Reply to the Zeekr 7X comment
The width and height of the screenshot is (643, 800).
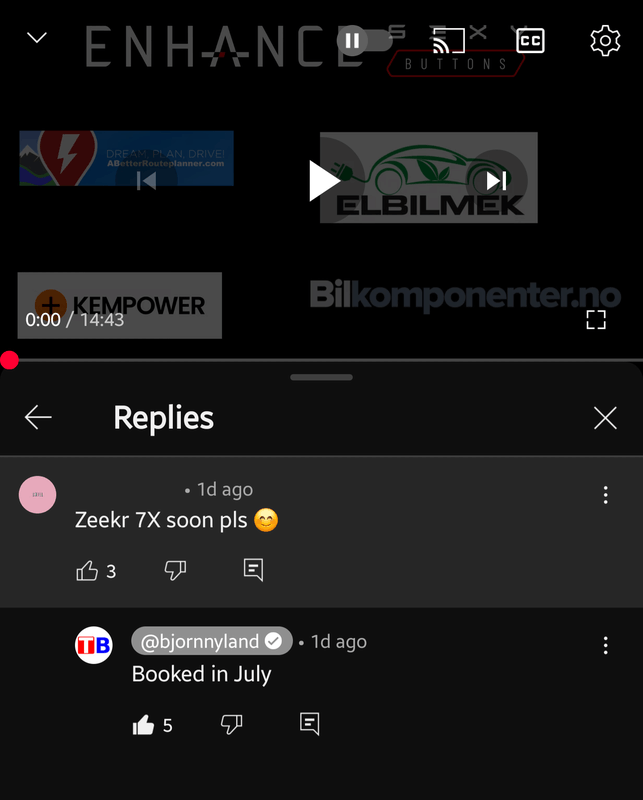pyautogui.click(x=253, y=571)
